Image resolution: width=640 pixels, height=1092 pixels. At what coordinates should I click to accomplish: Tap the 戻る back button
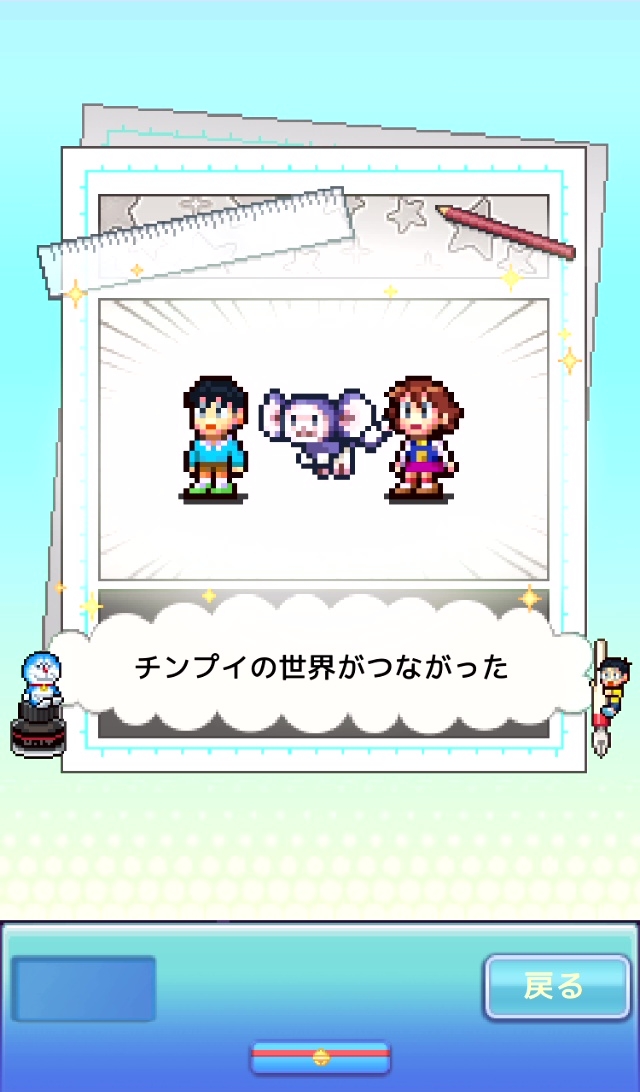(555, 988)
